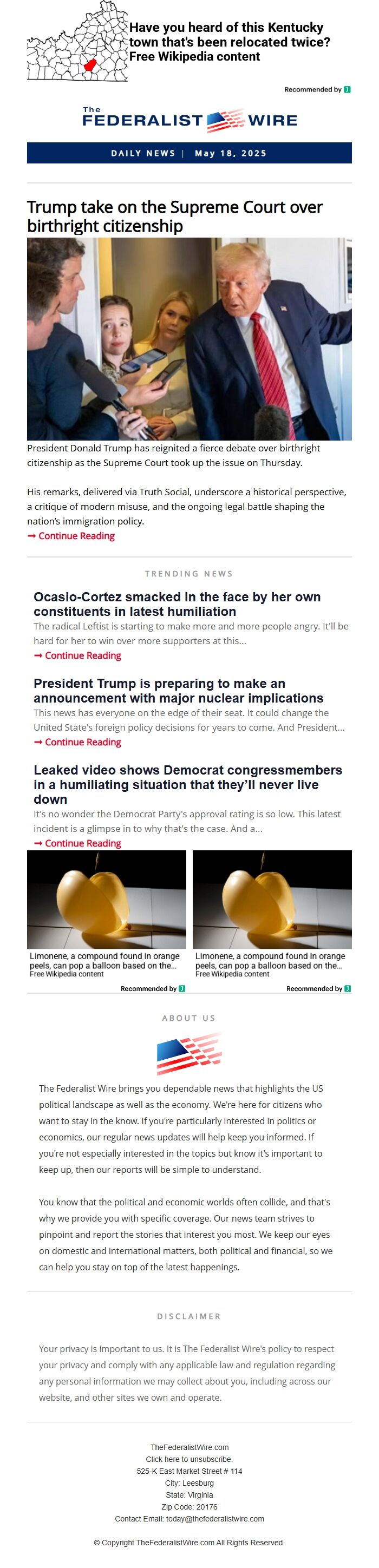Email today@thefederalistwire.com contact address
This screenshot has width=379, height=1568.
point(214,1519)
